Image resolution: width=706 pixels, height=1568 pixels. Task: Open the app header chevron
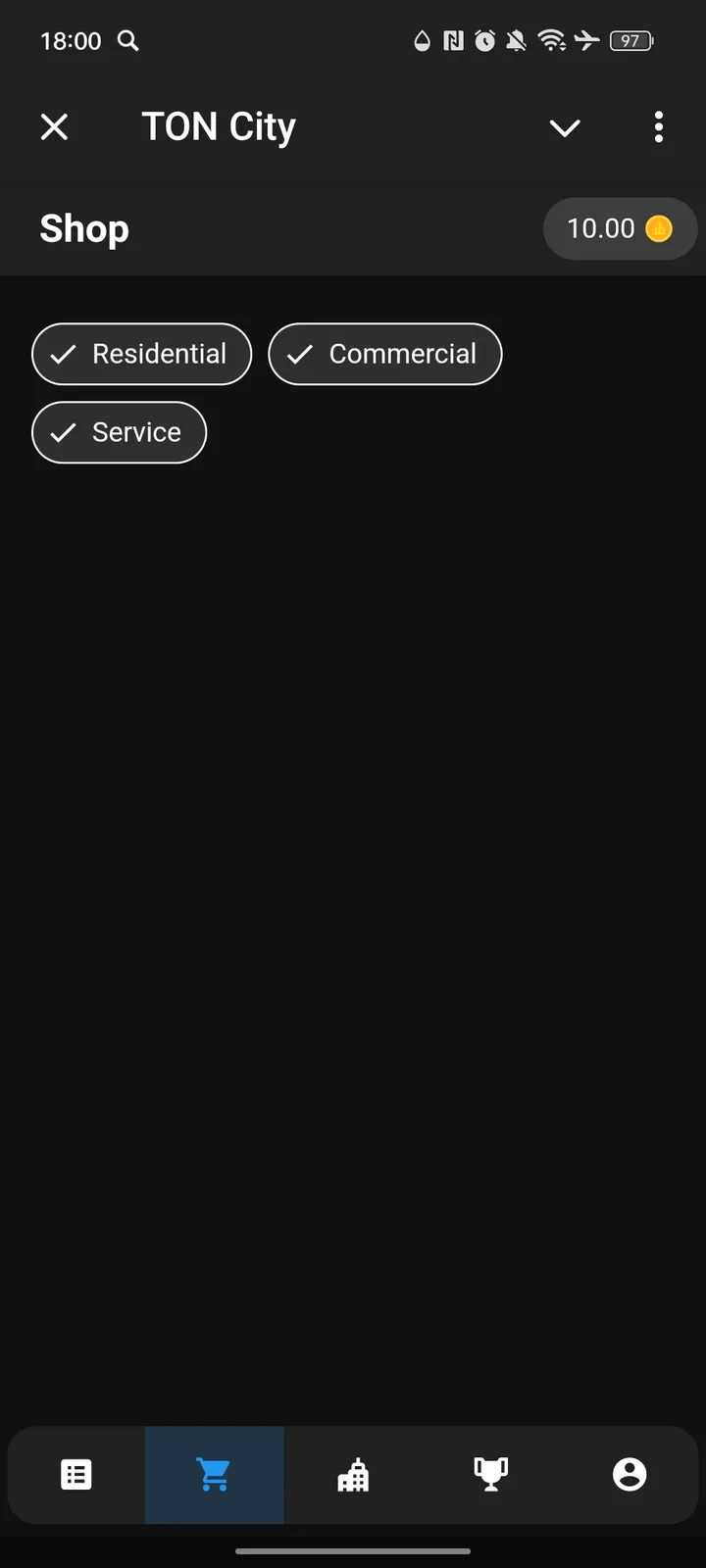pyautogui.click(x=565, y=127)
